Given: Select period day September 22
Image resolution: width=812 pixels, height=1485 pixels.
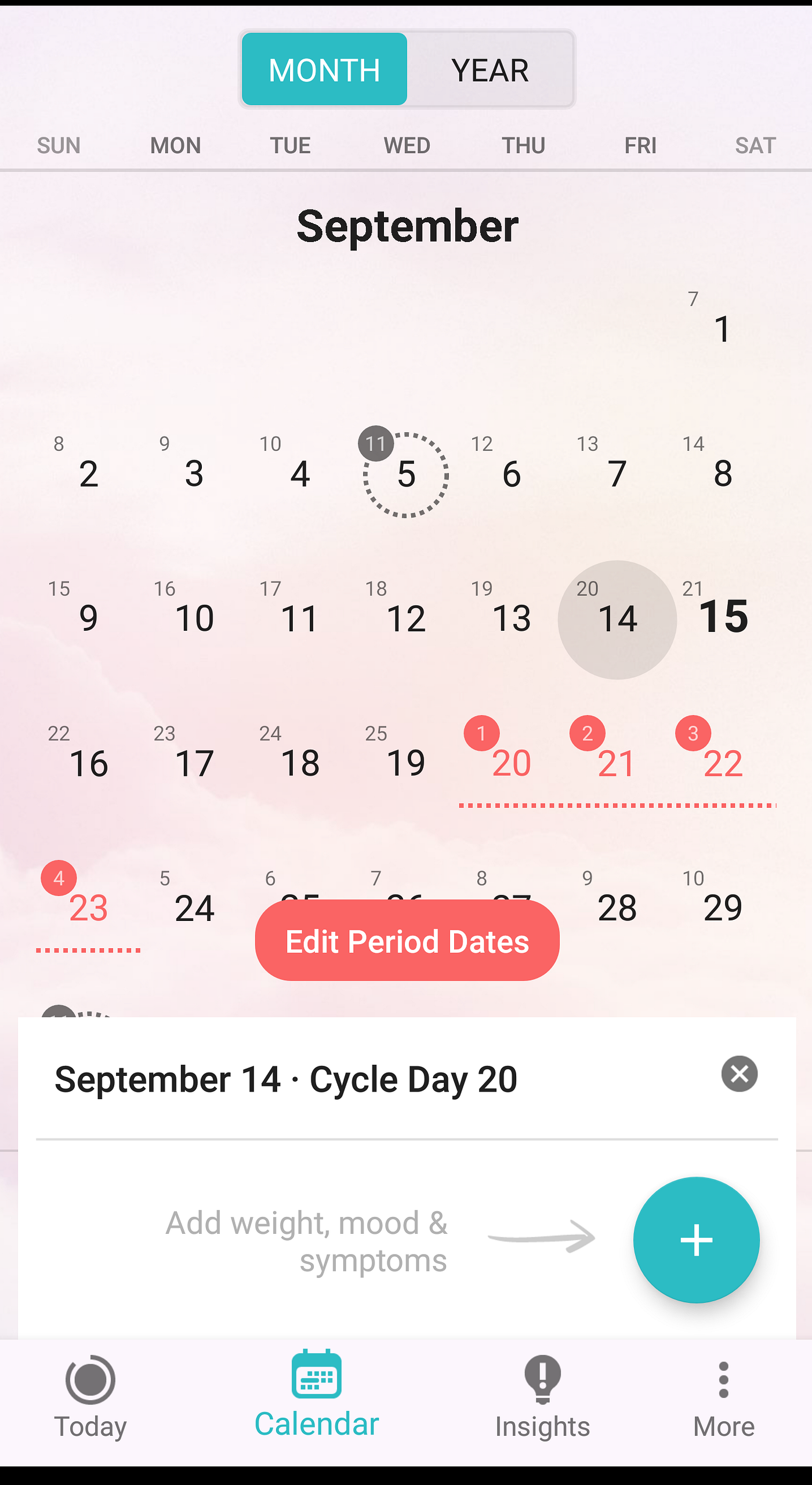Looking at the screenshot, I should [x=723, y=763].
